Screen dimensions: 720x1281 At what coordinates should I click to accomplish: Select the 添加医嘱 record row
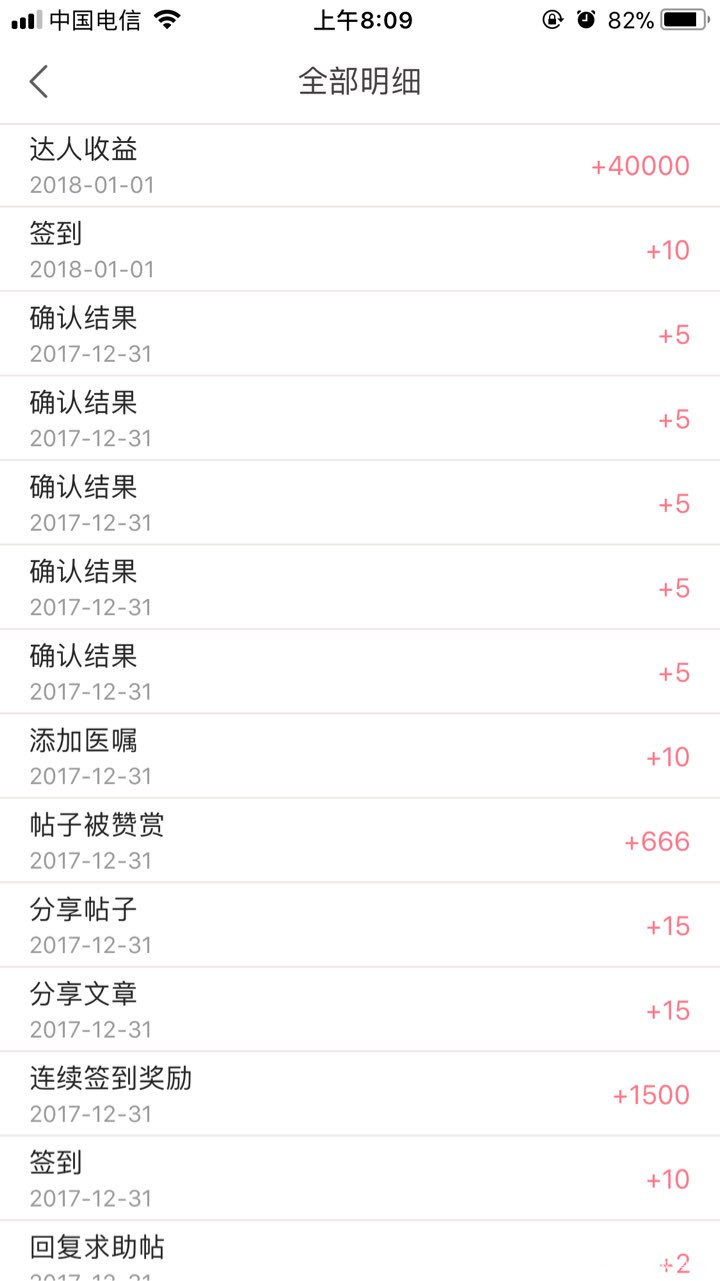tap(360, 755)
